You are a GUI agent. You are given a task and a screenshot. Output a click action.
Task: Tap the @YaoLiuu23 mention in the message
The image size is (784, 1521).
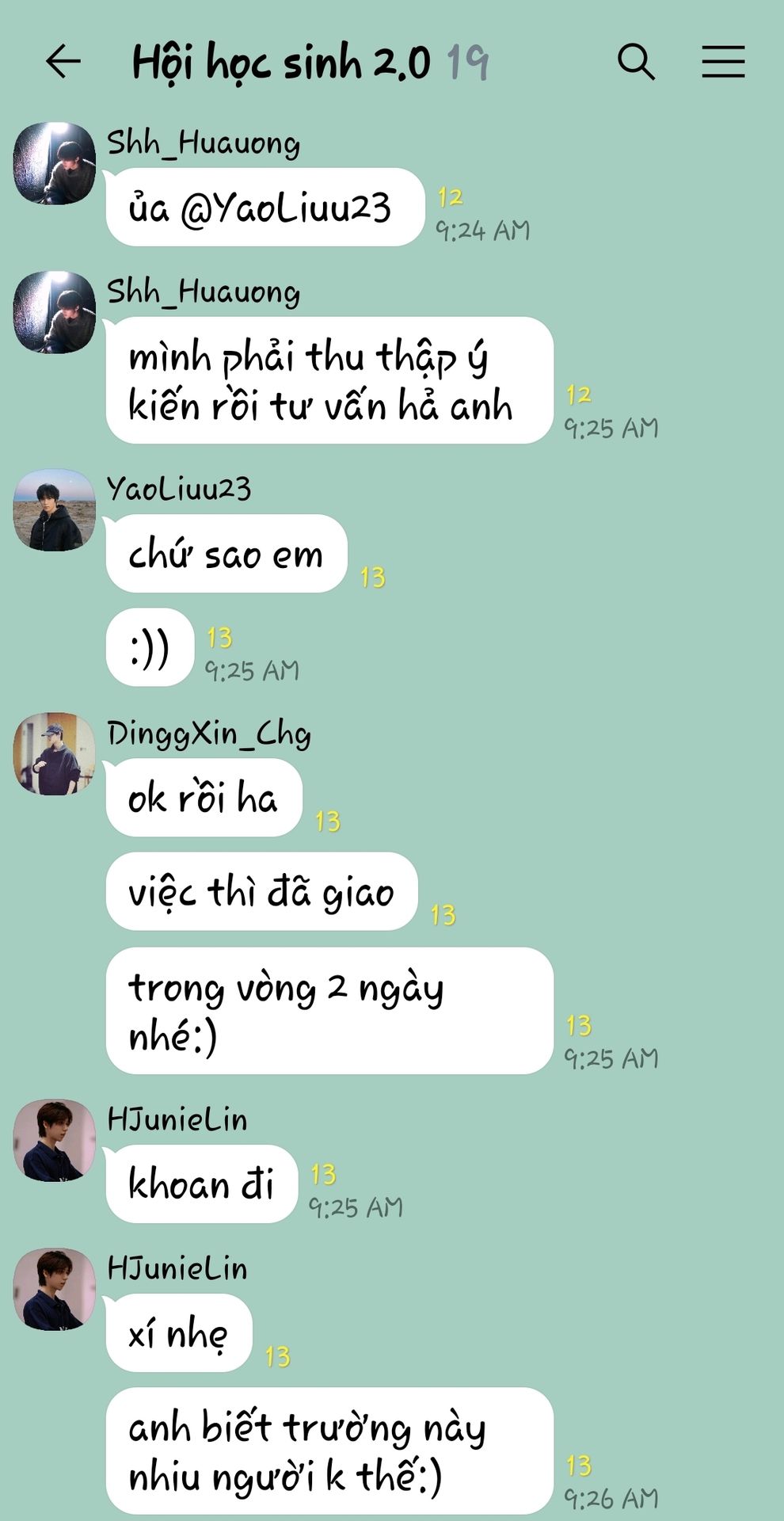coord(286,208)
